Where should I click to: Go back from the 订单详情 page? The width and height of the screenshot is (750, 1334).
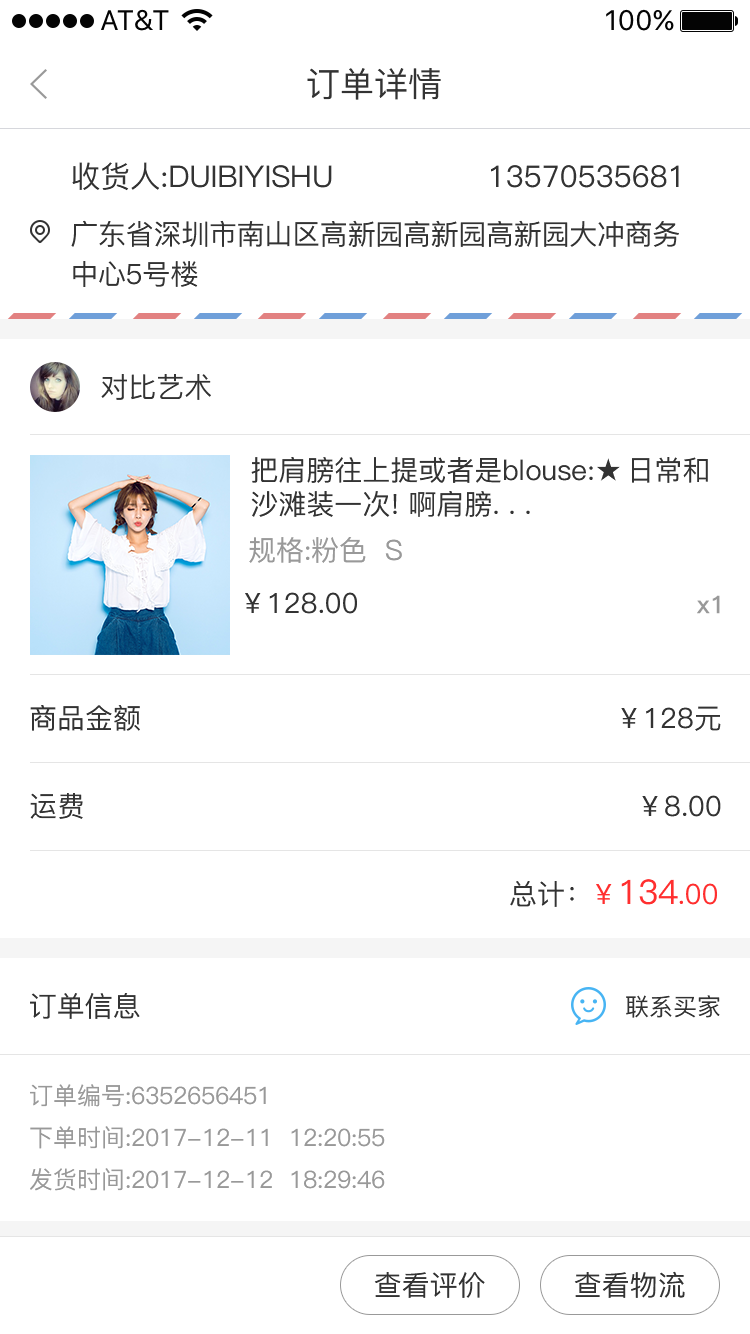point(39,84)
